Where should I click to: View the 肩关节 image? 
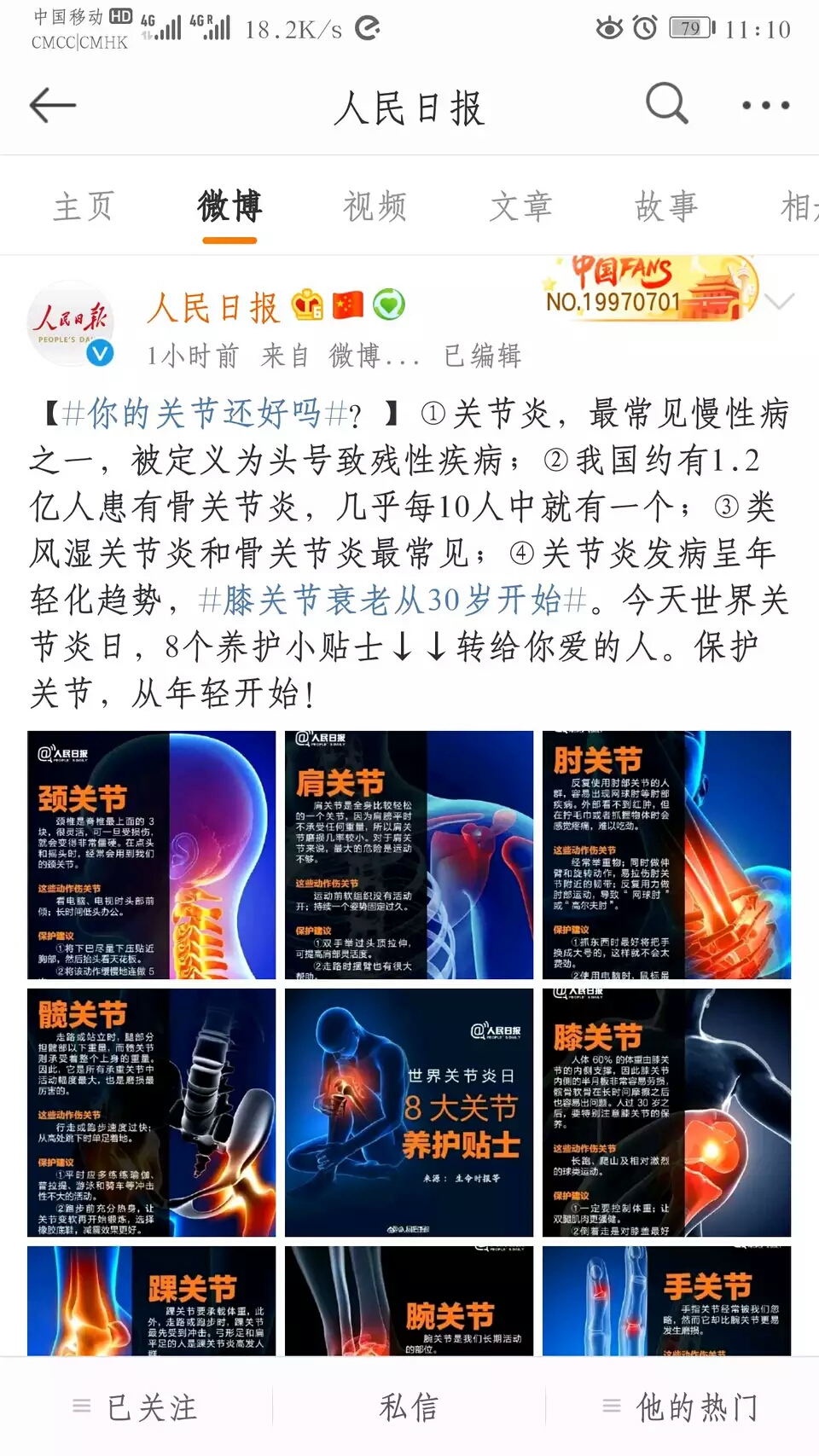pos(409,855)
